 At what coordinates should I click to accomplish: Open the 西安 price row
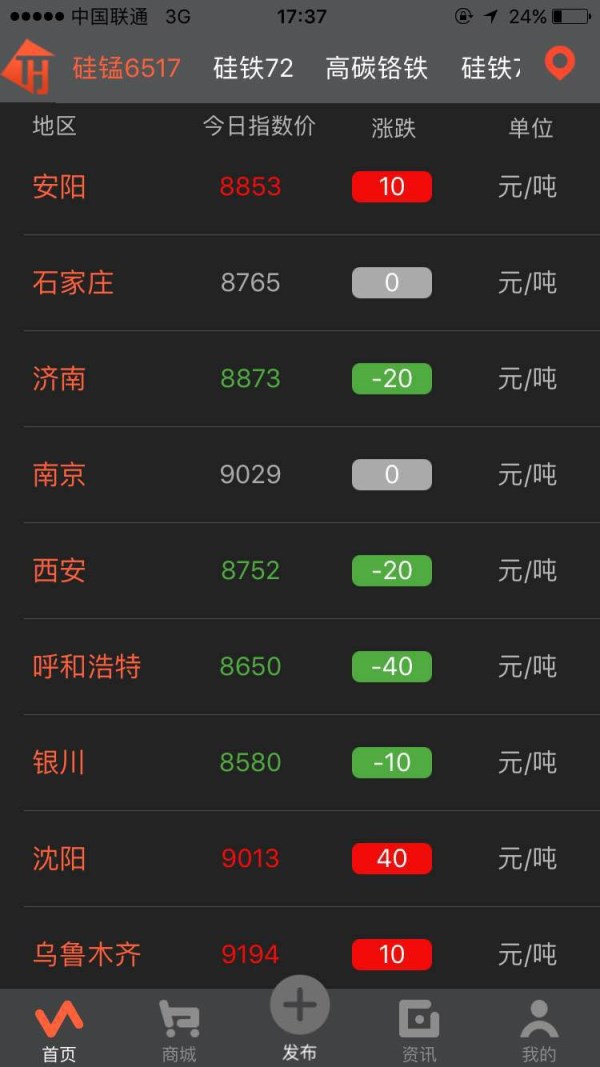[x=300, y=571]
